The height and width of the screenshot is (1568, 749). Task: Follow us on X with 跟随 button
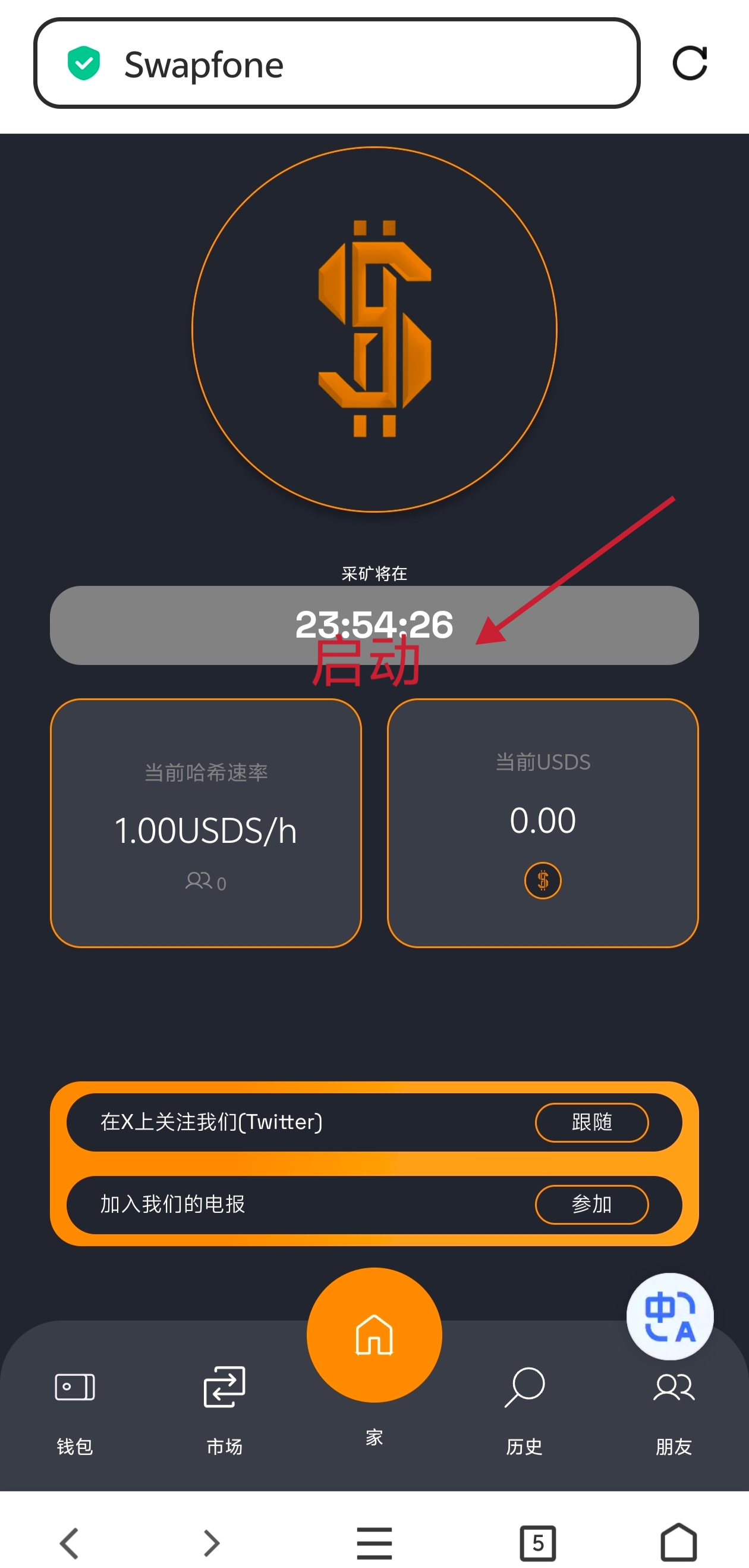coord(591,1122)
